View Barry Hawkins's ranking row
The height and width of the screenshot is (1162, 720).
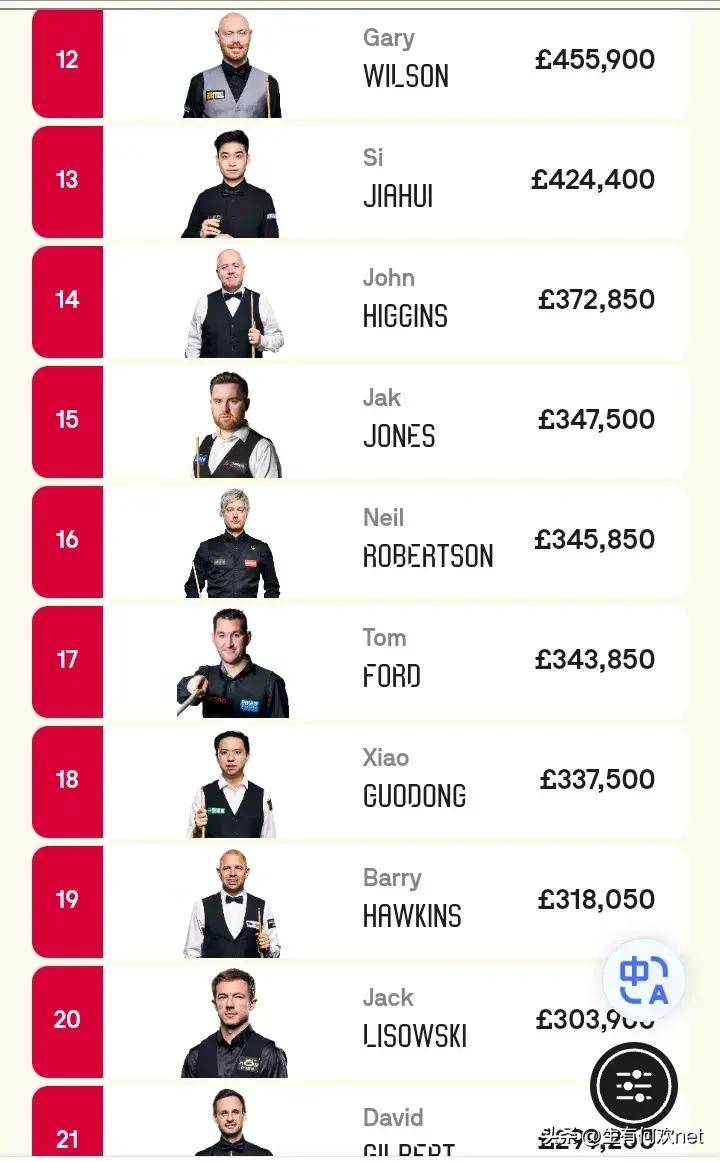coord(360,903)
